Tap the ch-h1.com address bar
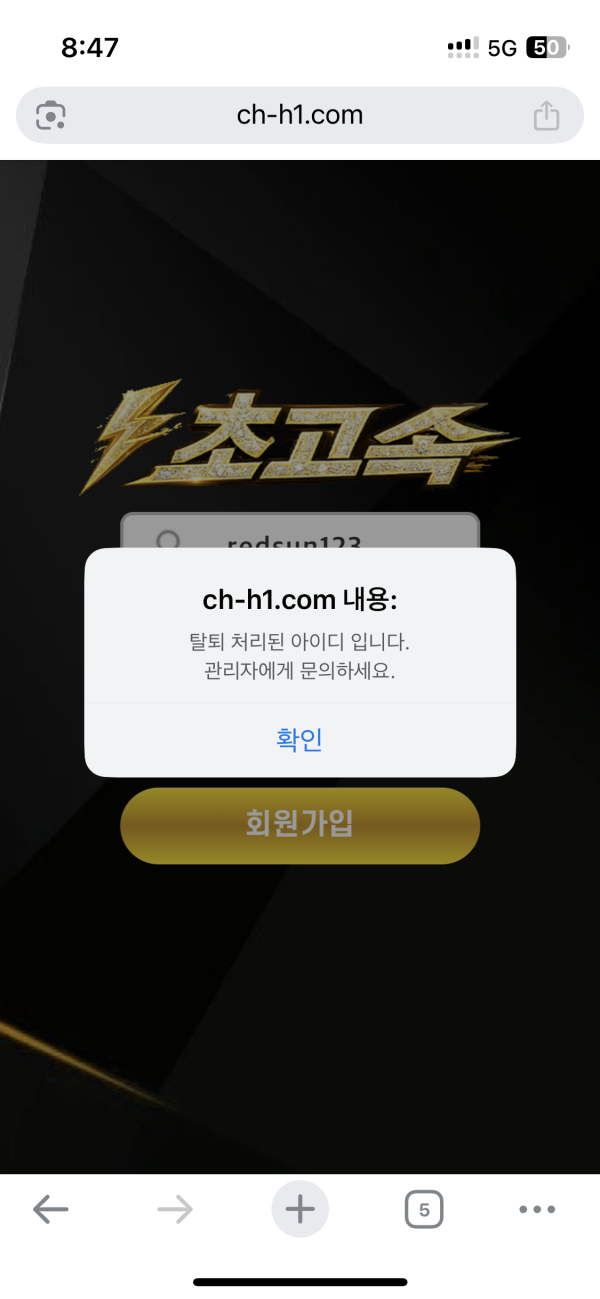The width and height of the screenshot is (600, 1299). point(299,115)
